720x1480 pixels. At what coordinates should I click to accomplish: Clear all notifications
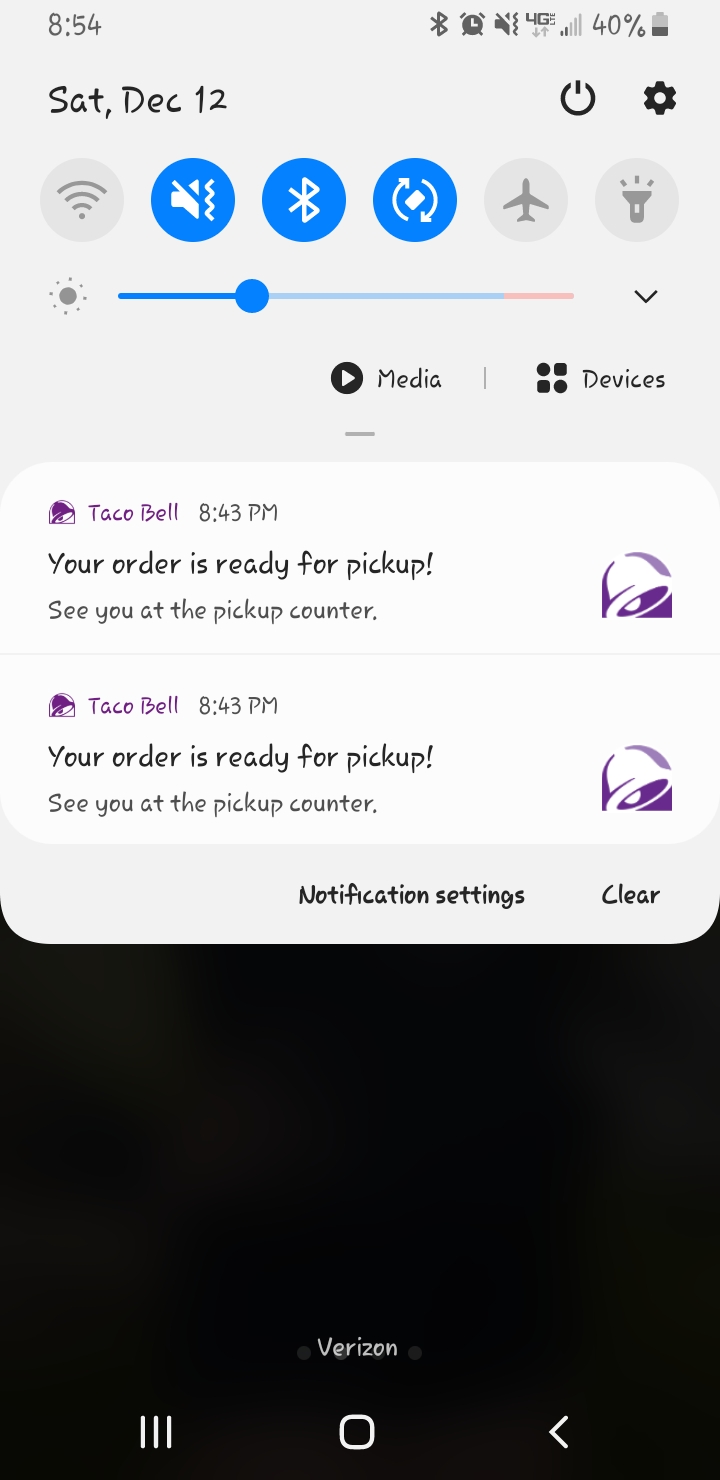pyautogui.click(x=630, y=895)
